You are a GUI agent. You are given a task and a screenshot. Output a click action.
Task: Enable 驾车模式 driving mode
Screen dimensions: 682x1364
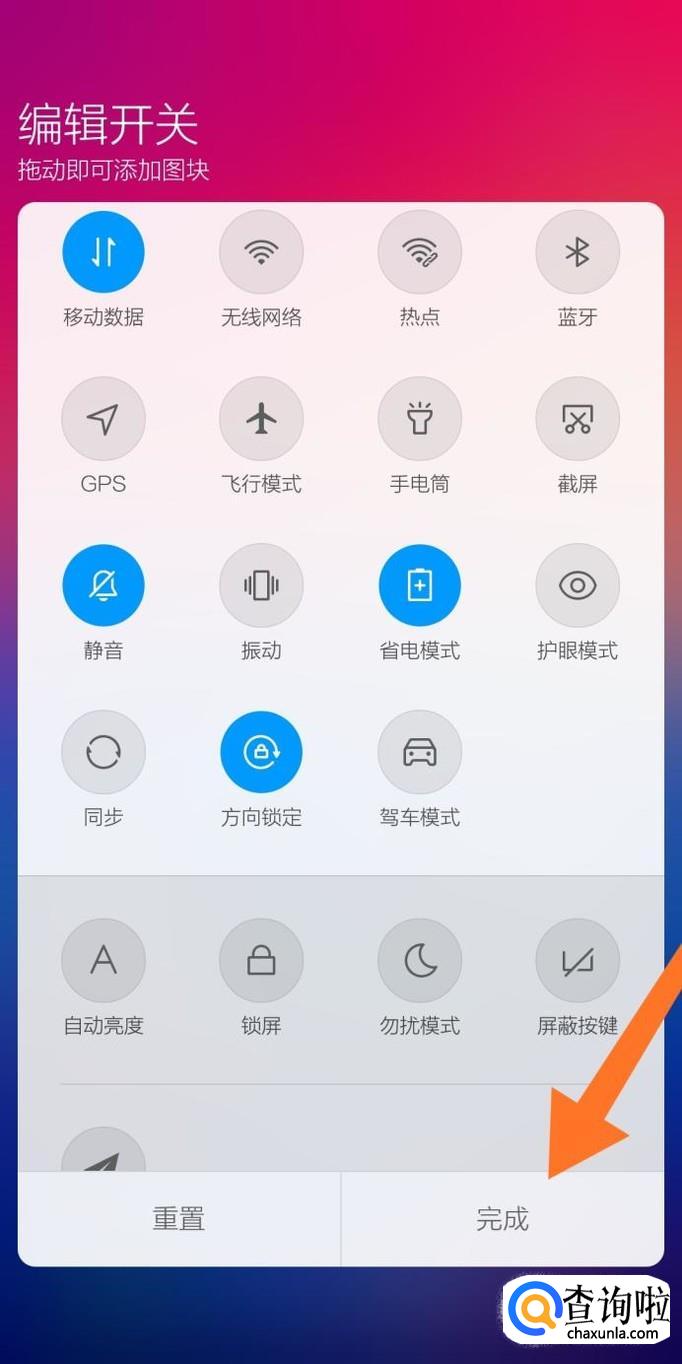[419, 752]
